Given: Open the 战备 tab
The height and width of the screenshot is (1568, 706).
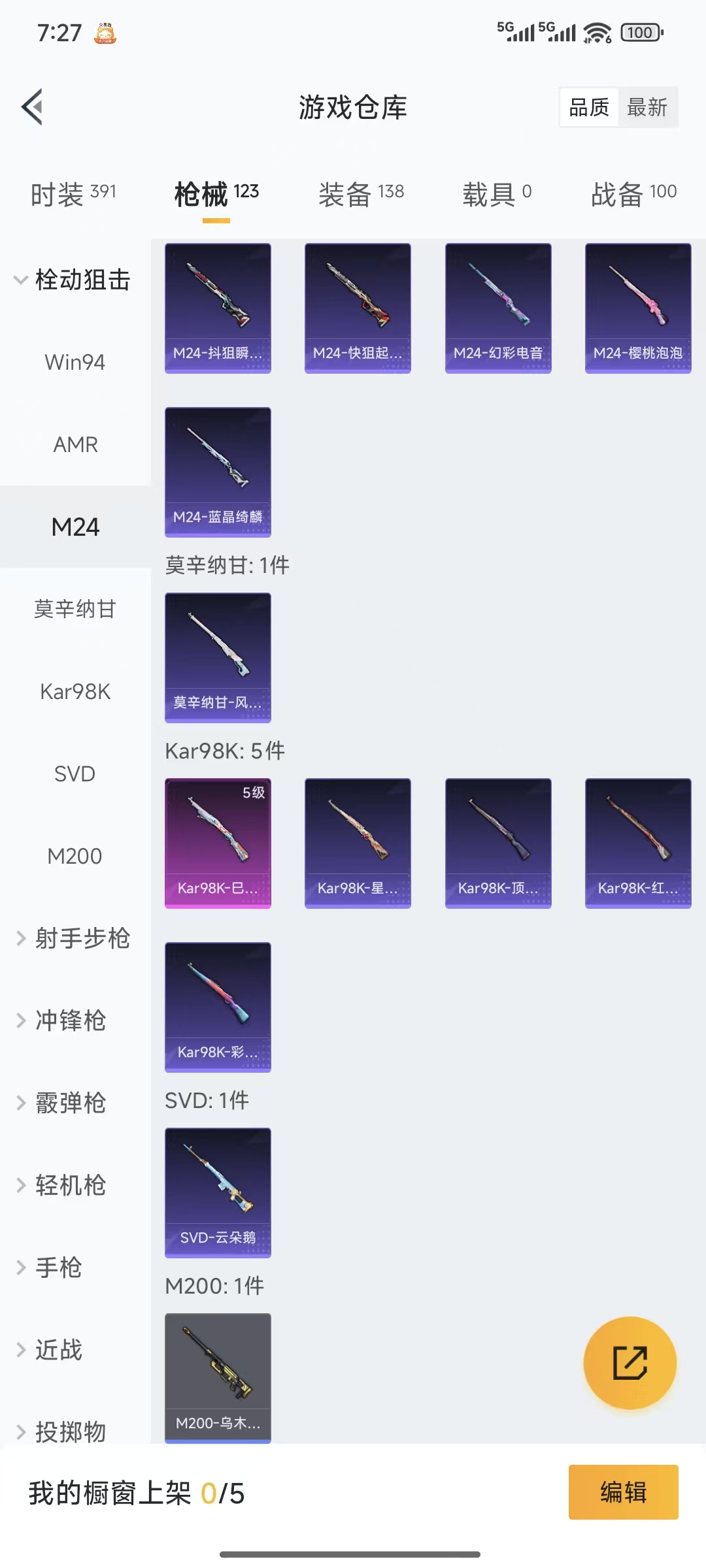Looking at the screenshot, I should (x=631, y=193).
